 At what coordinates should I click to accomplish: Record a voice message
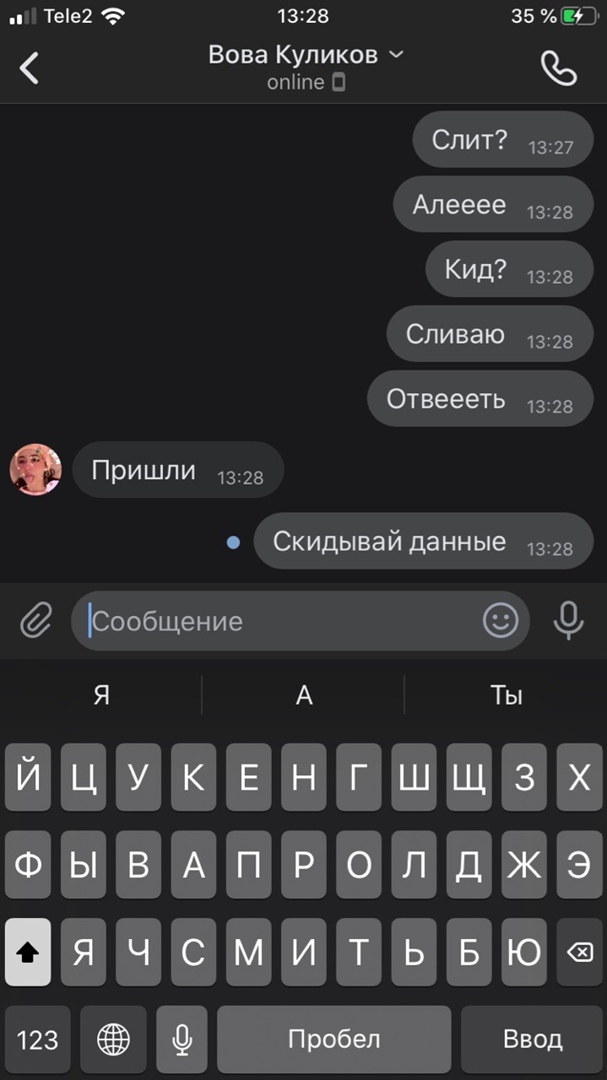[568, 621]
